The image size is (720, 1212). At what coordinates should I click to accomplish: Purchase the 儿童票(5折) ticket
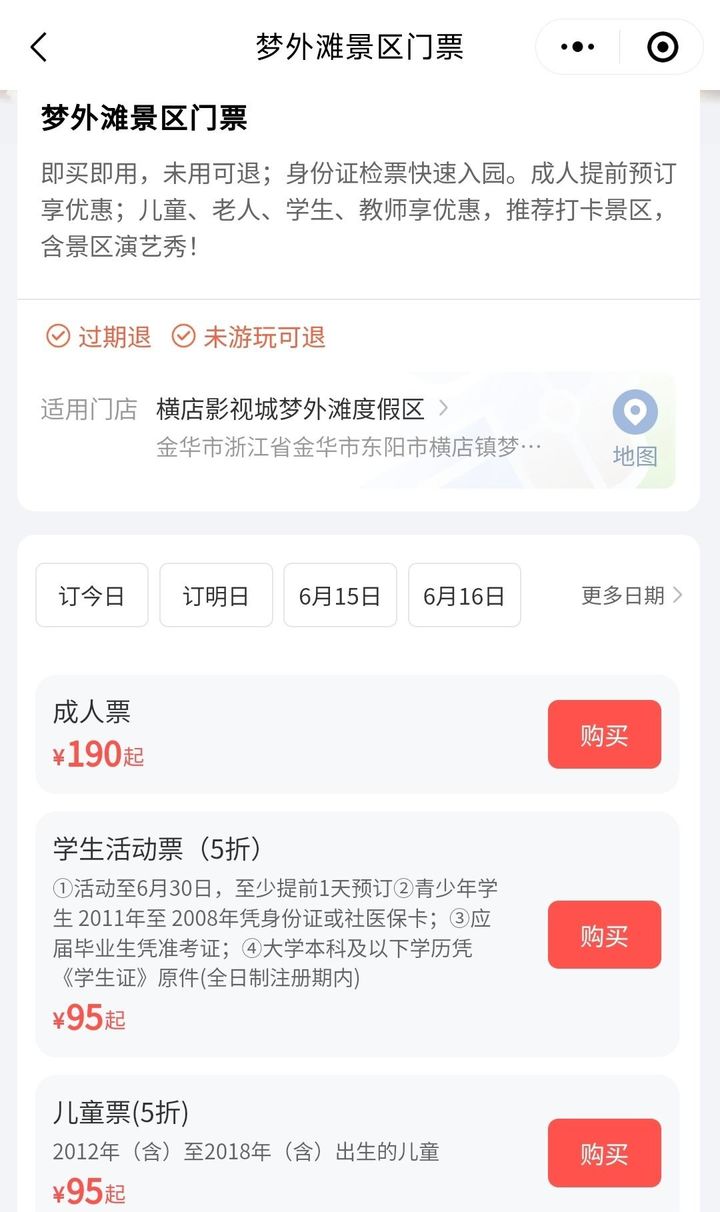[604, 1153]
